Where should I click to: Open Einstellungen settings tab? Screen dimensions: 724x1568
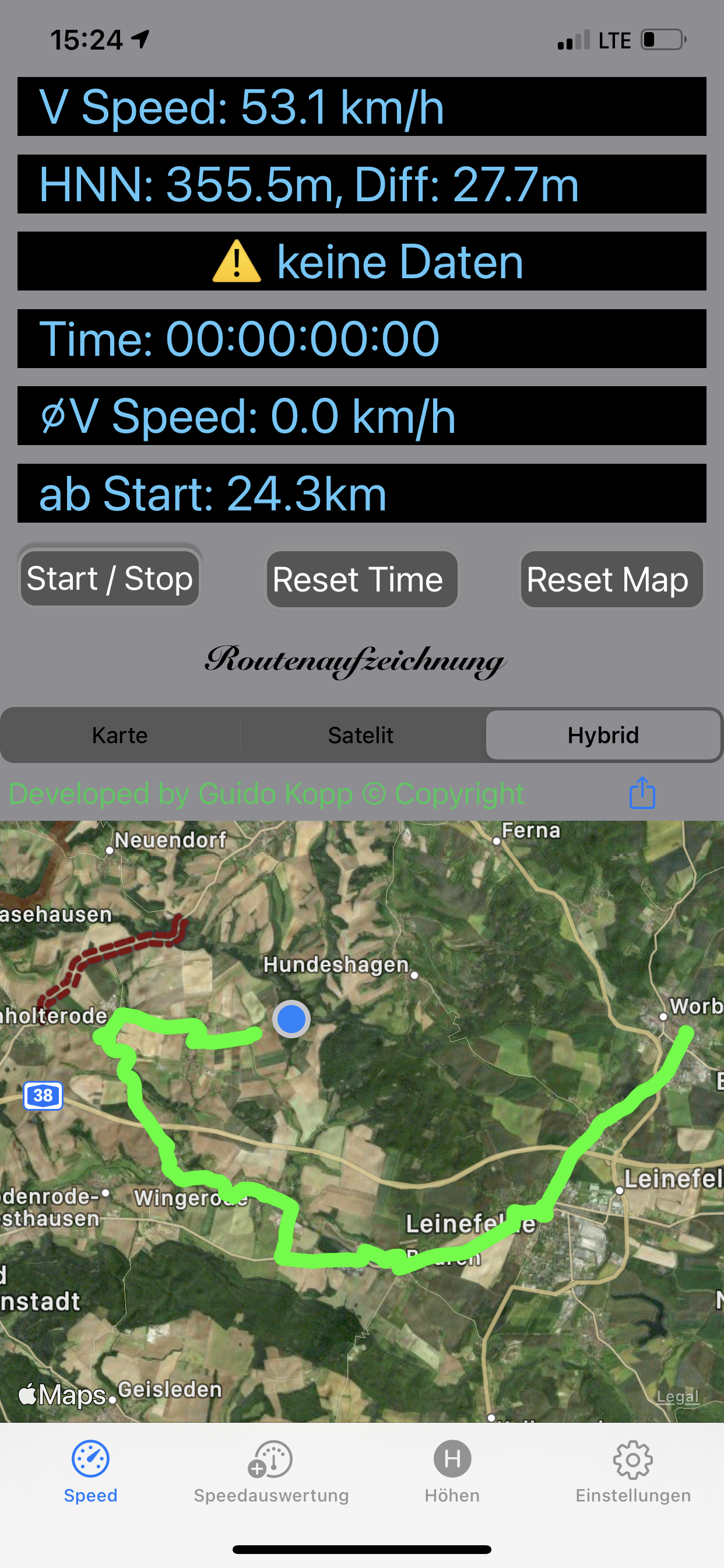(x=632, y=1471)
